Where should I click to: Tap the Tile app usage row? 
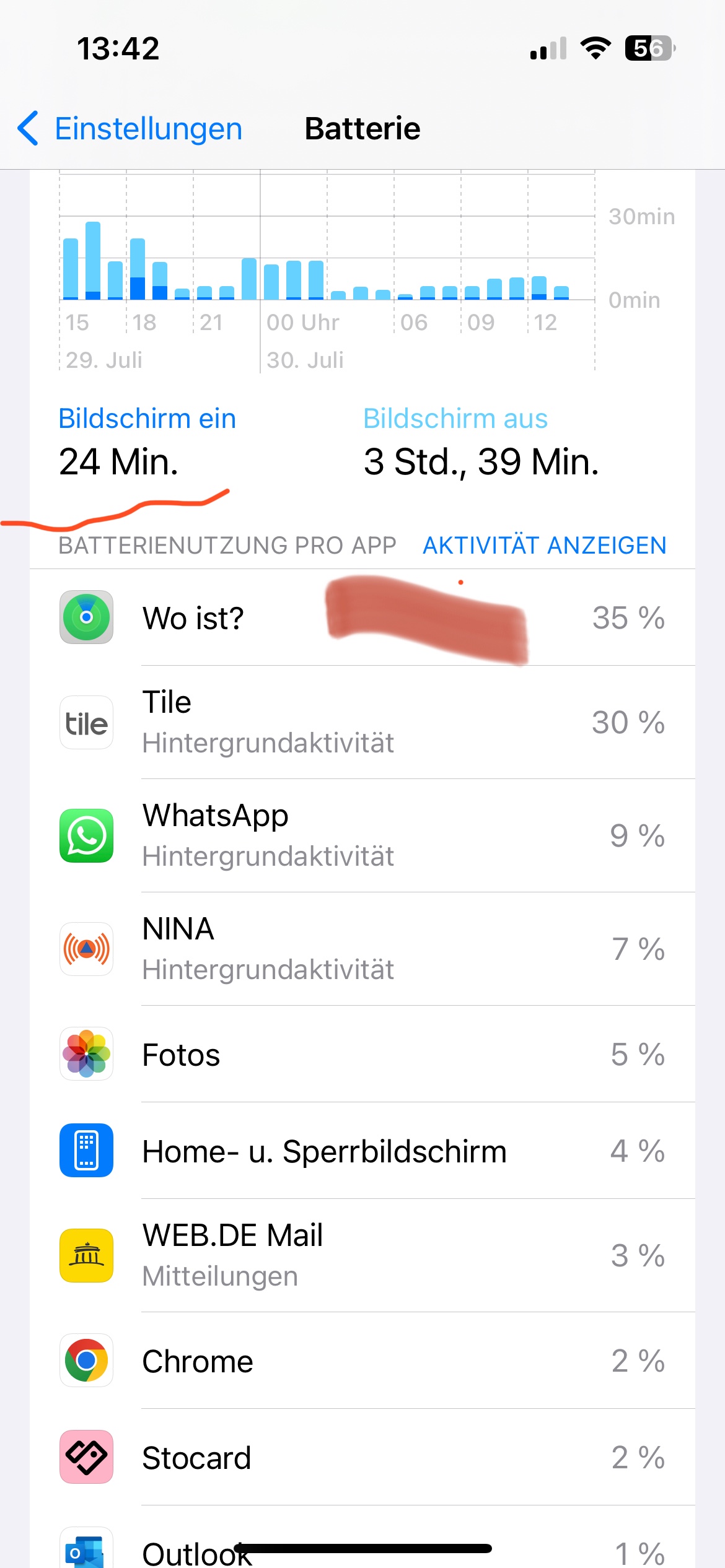pos(362,722)
